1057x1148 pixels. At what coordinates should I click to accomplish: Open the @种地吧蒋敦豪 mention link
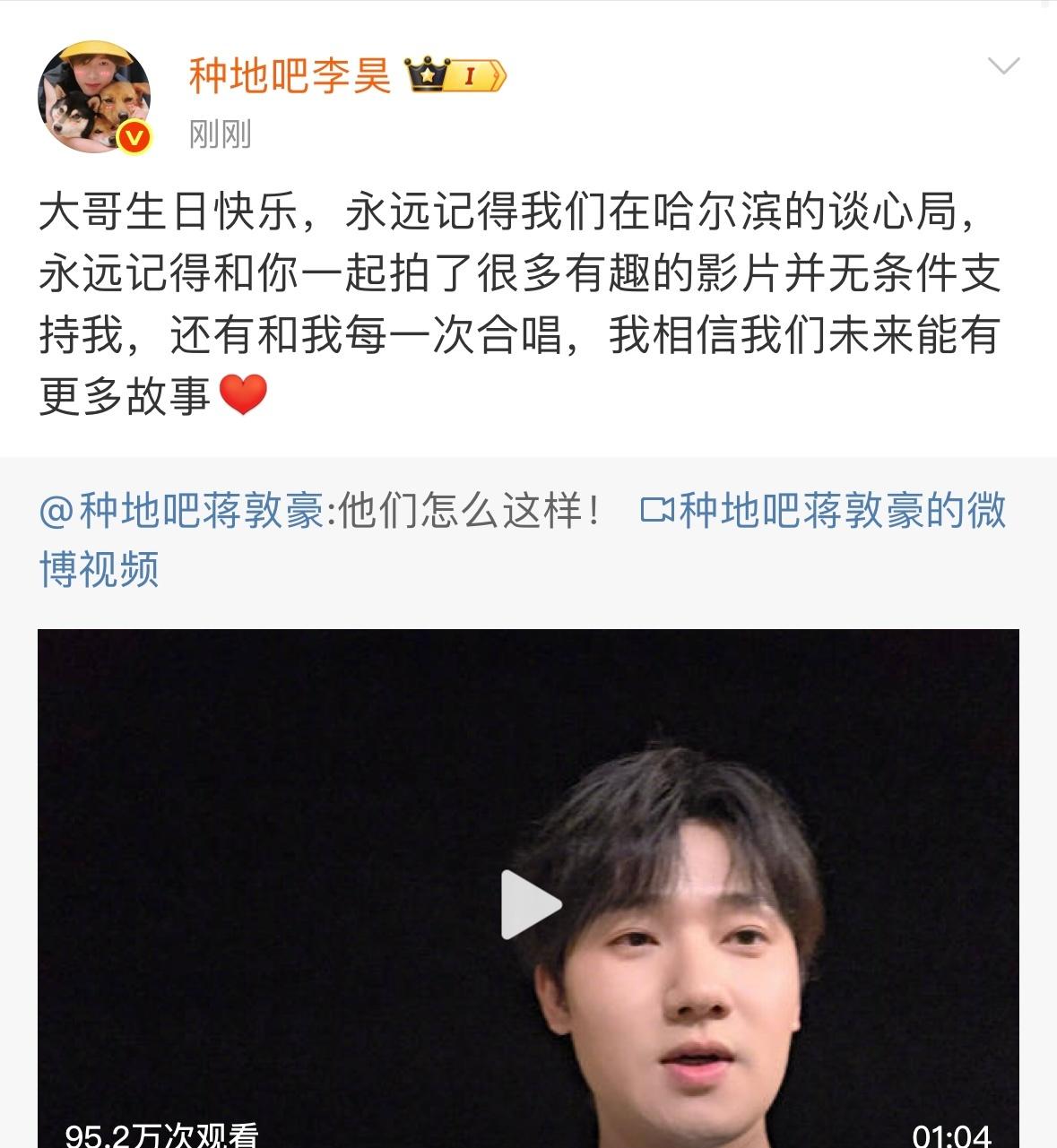pyautogui.click(x=181, y=512)
